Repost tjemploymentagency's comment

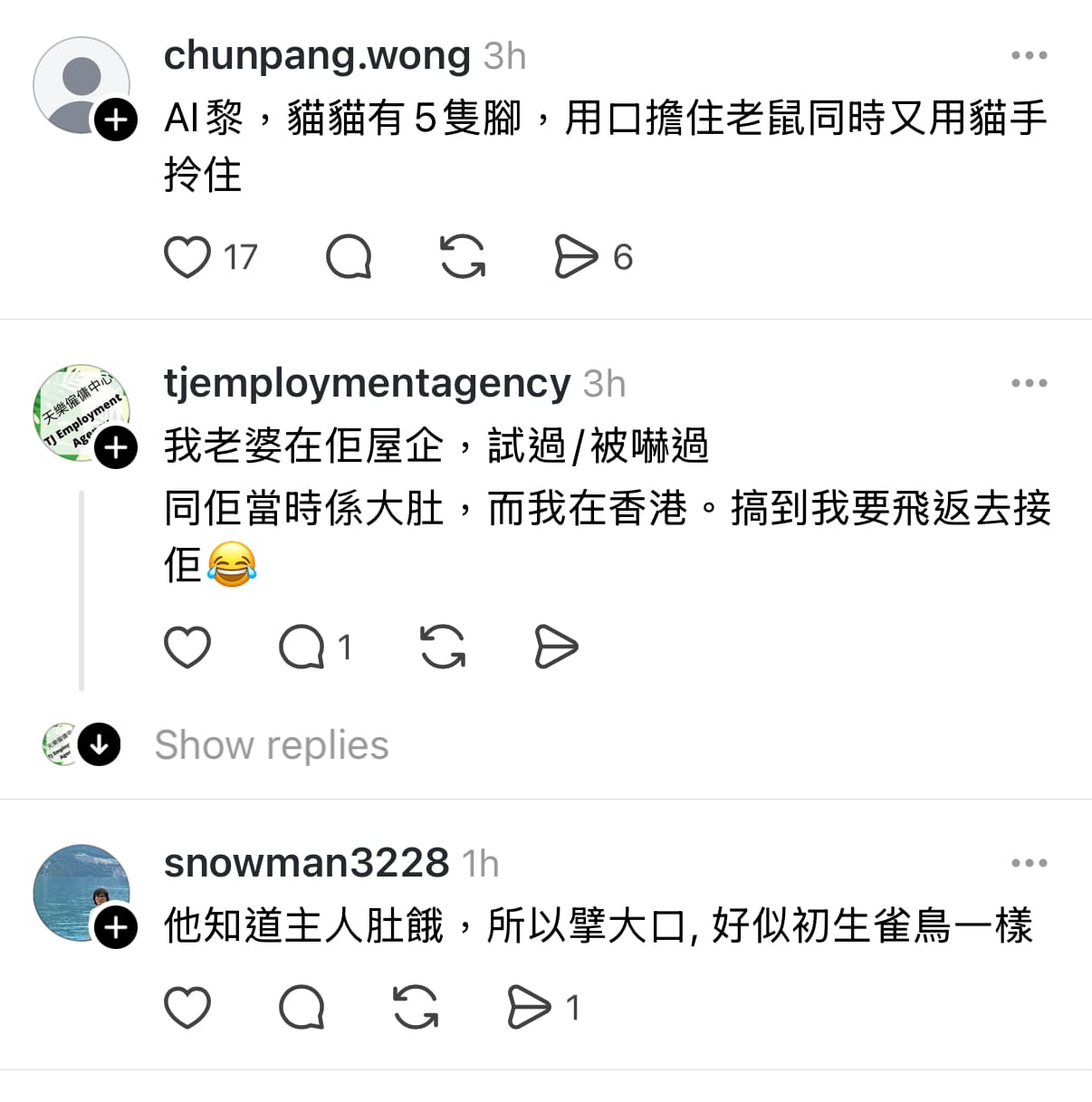444,647
